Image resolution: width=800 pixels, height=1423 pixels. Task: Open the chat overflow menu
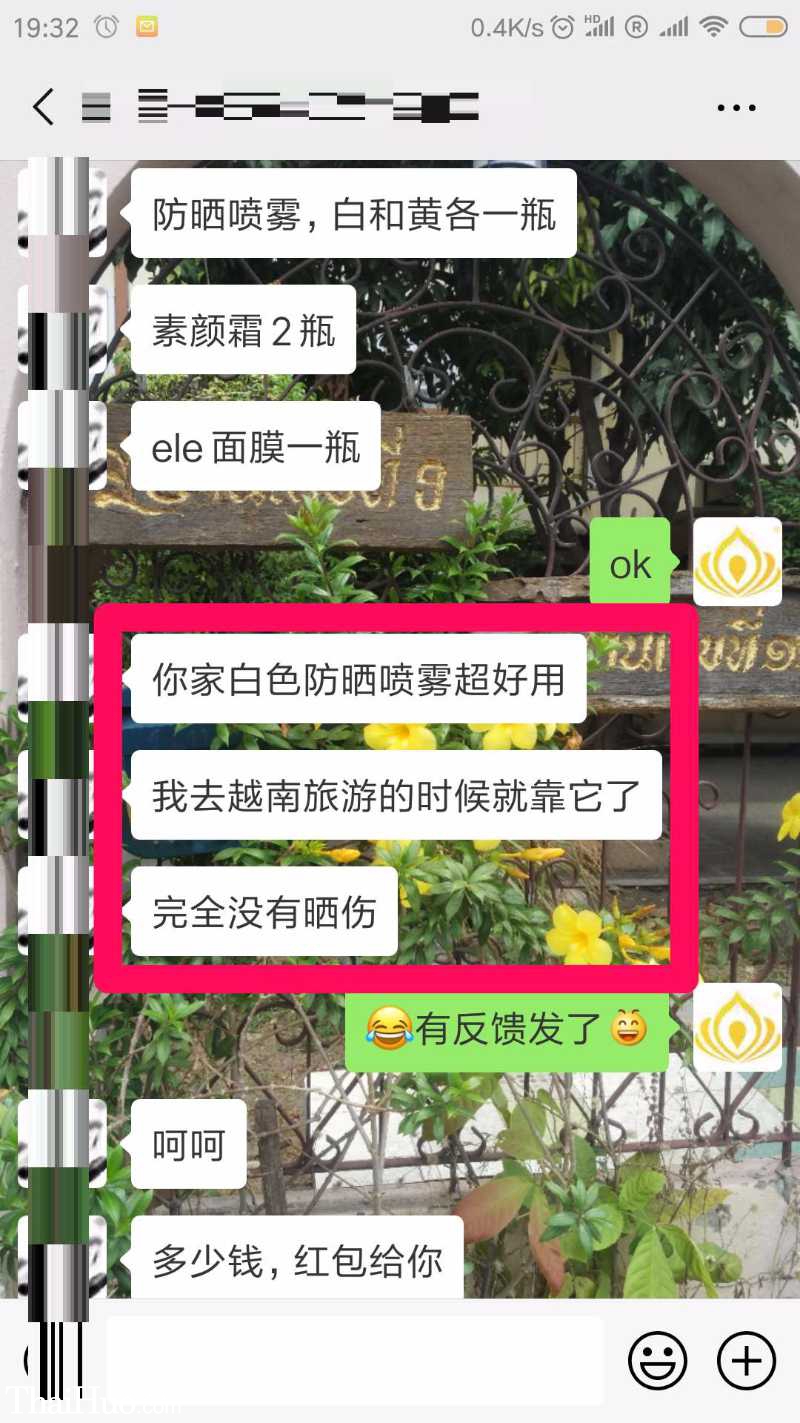[x=737, y=107]
